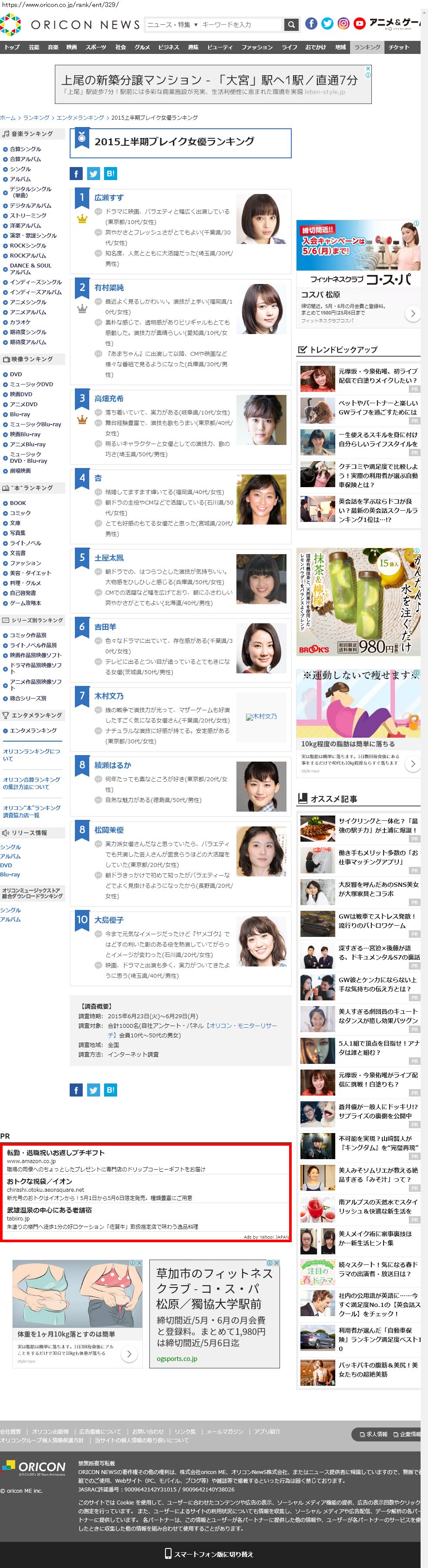Open the エンタメランキング breadcrumb link

tap(81, 117)
